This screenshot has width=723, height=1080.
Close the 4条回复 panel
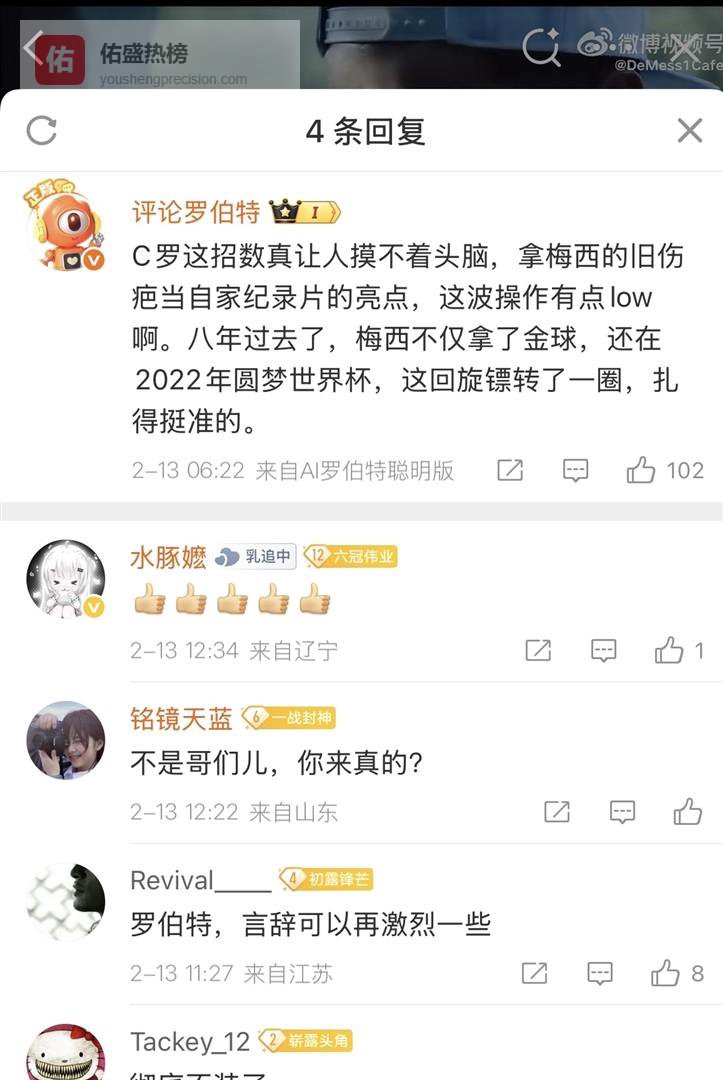(690, 130)
